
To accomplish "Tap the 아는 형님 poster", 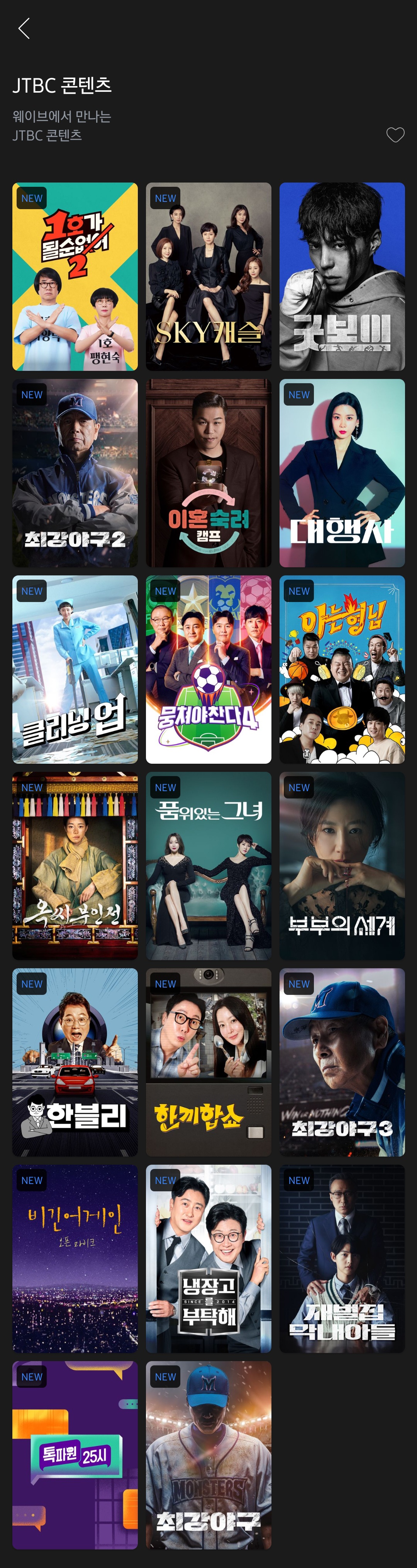I will pyautogui.click(x=341, y=670).
